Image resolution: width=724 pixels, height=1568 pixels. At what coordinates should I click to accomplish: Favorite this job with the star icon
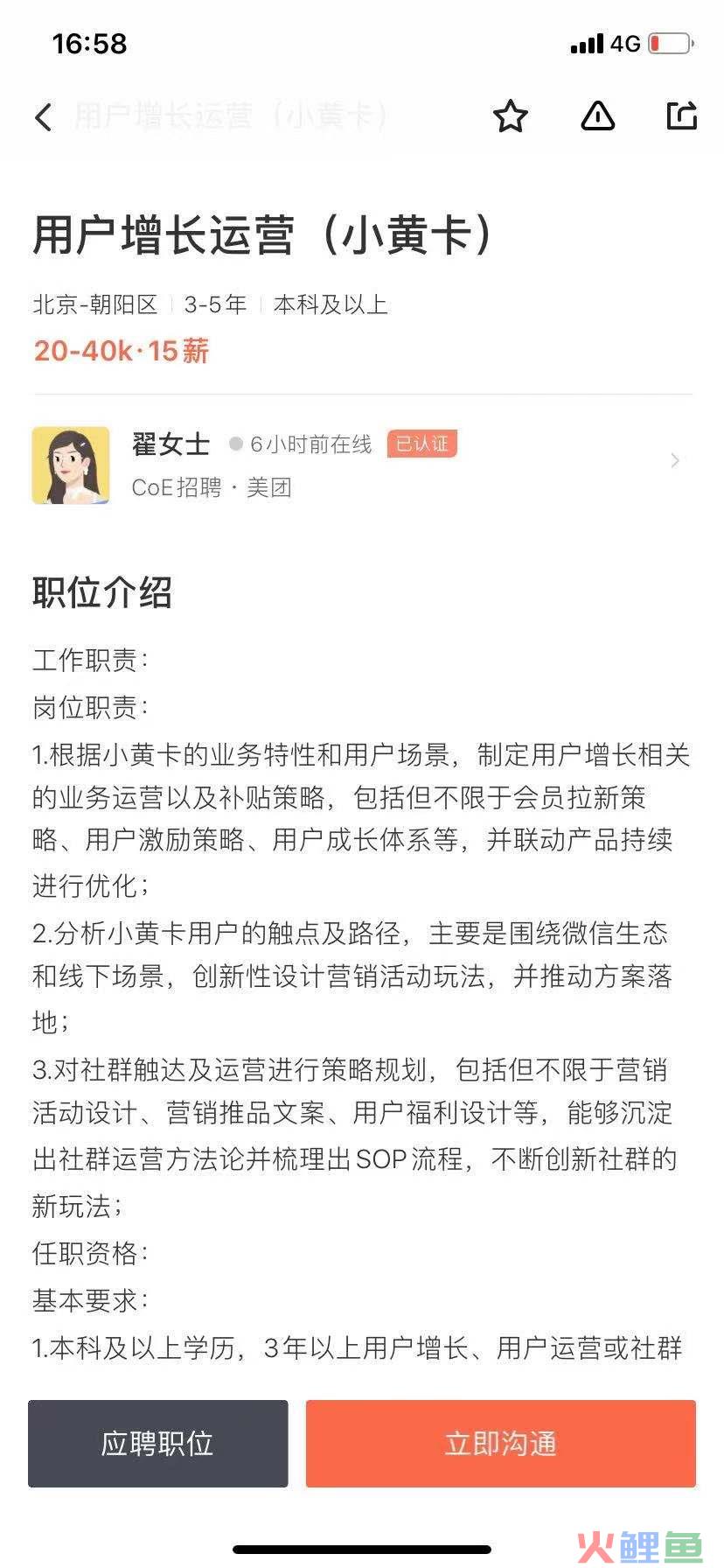[x=510, y=116]
